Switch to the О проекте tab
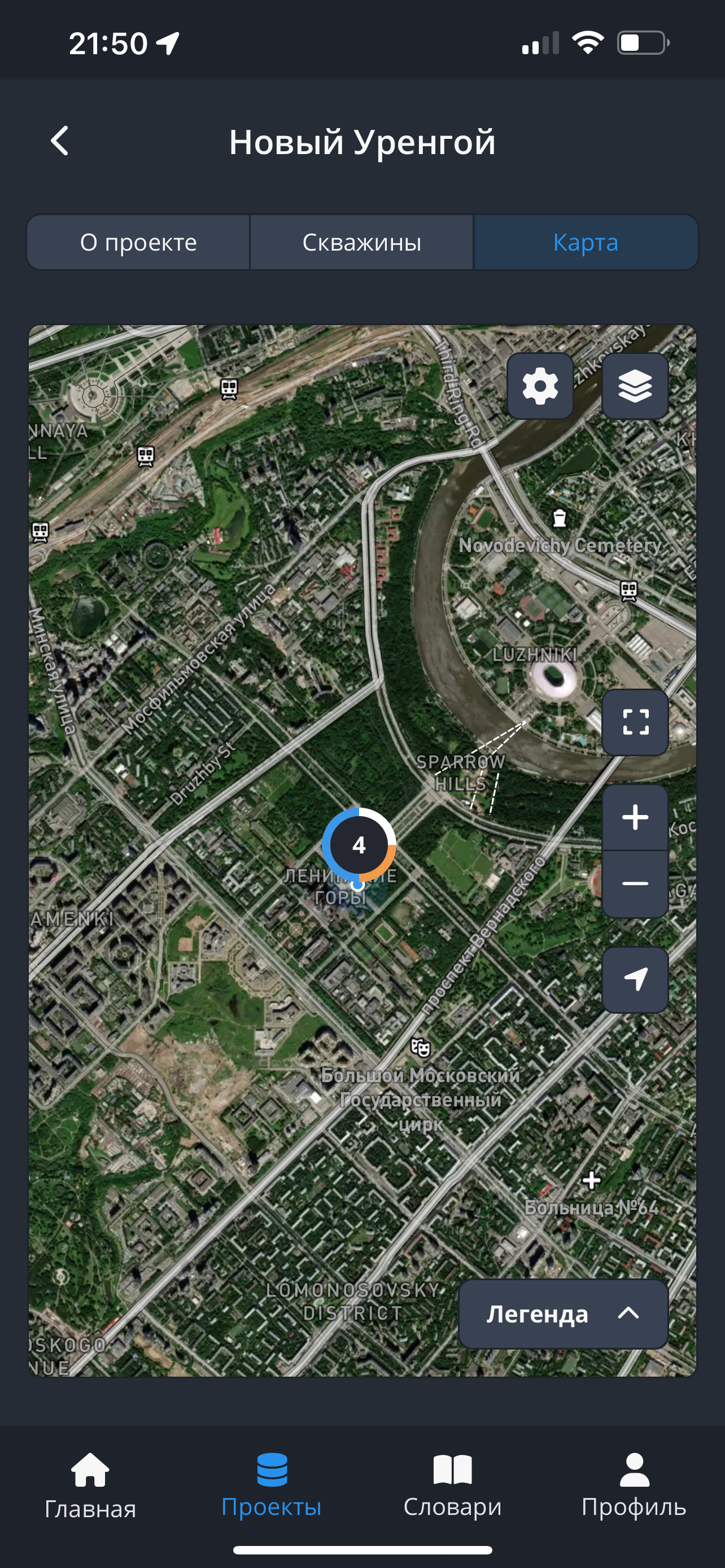The image size is (725, 1568). 138,242
